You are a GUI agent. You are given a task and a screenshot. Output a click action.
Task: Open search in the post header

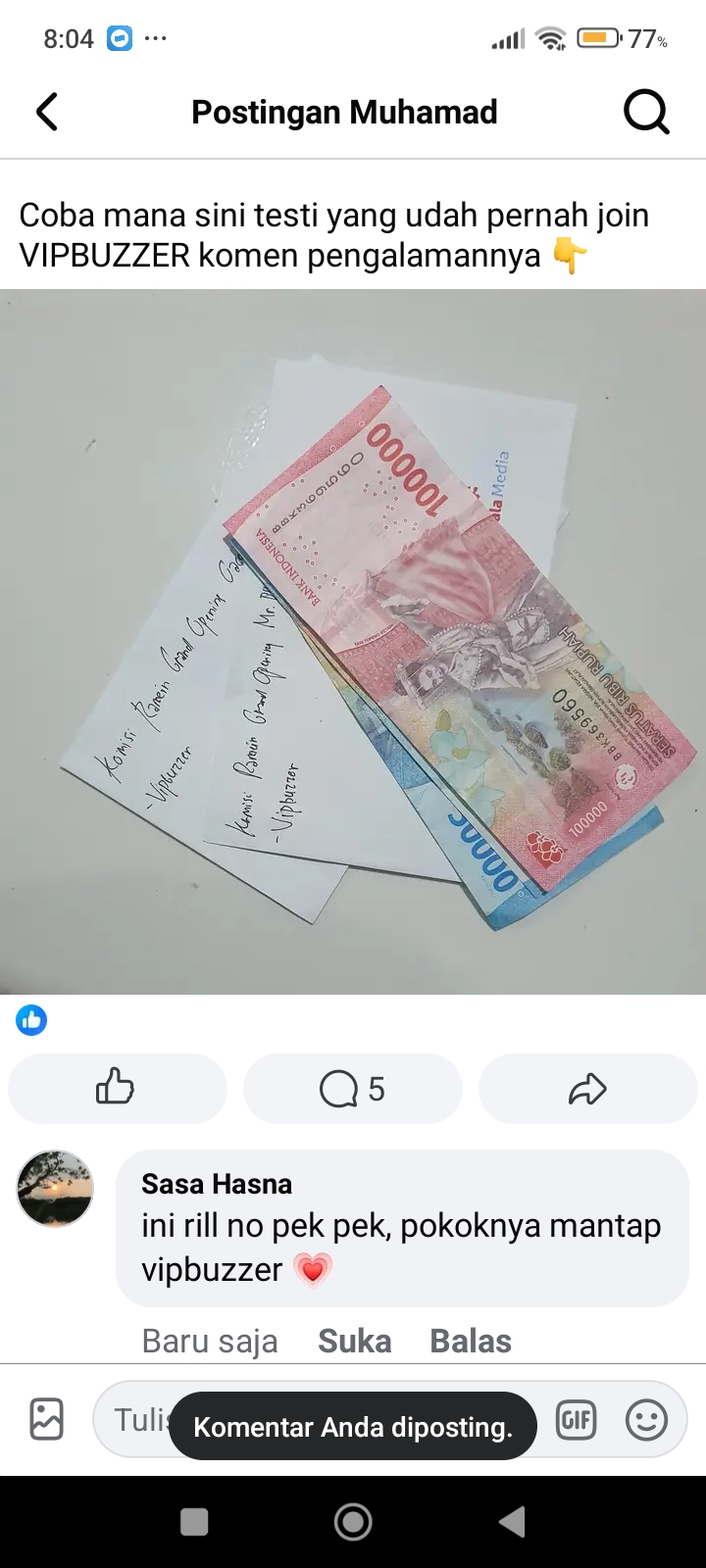646,112
